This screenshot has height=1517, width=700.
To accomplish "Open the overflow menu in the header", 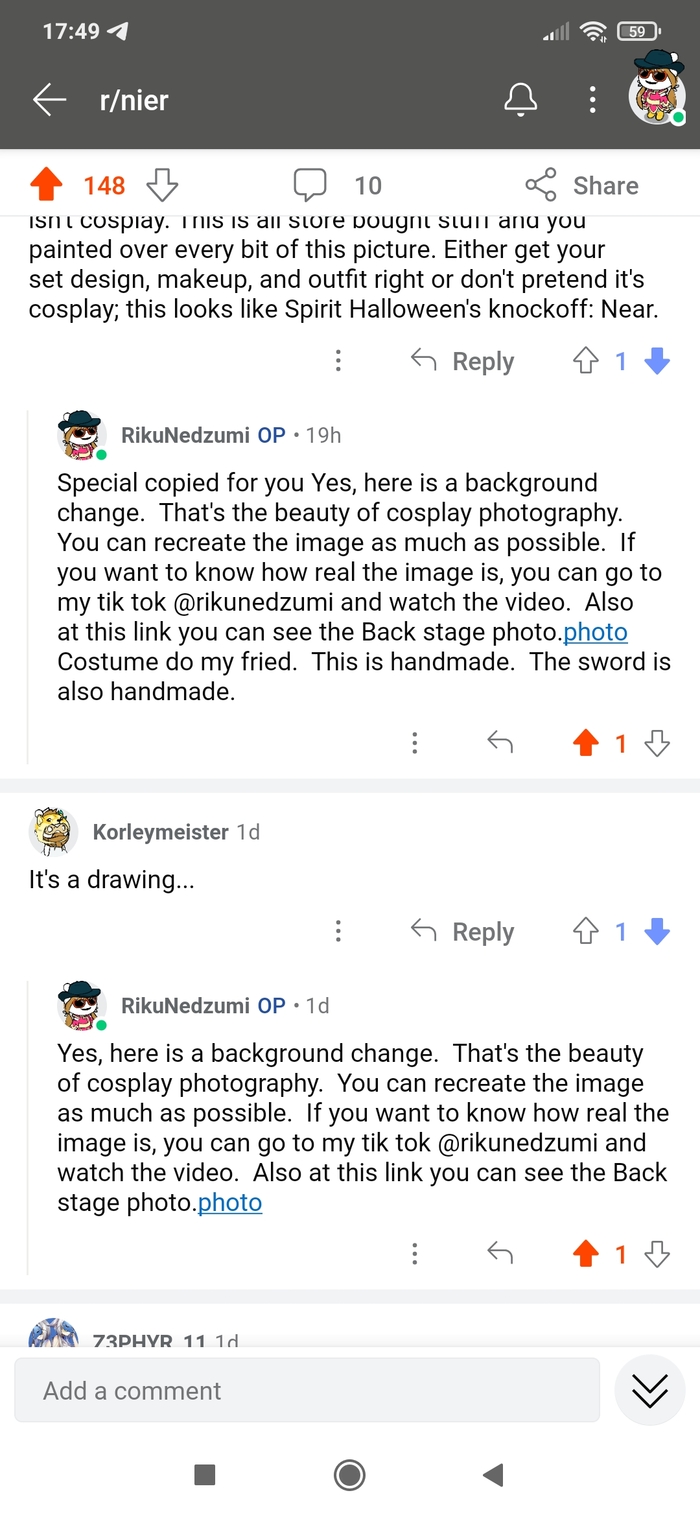I will click(593, 99).
